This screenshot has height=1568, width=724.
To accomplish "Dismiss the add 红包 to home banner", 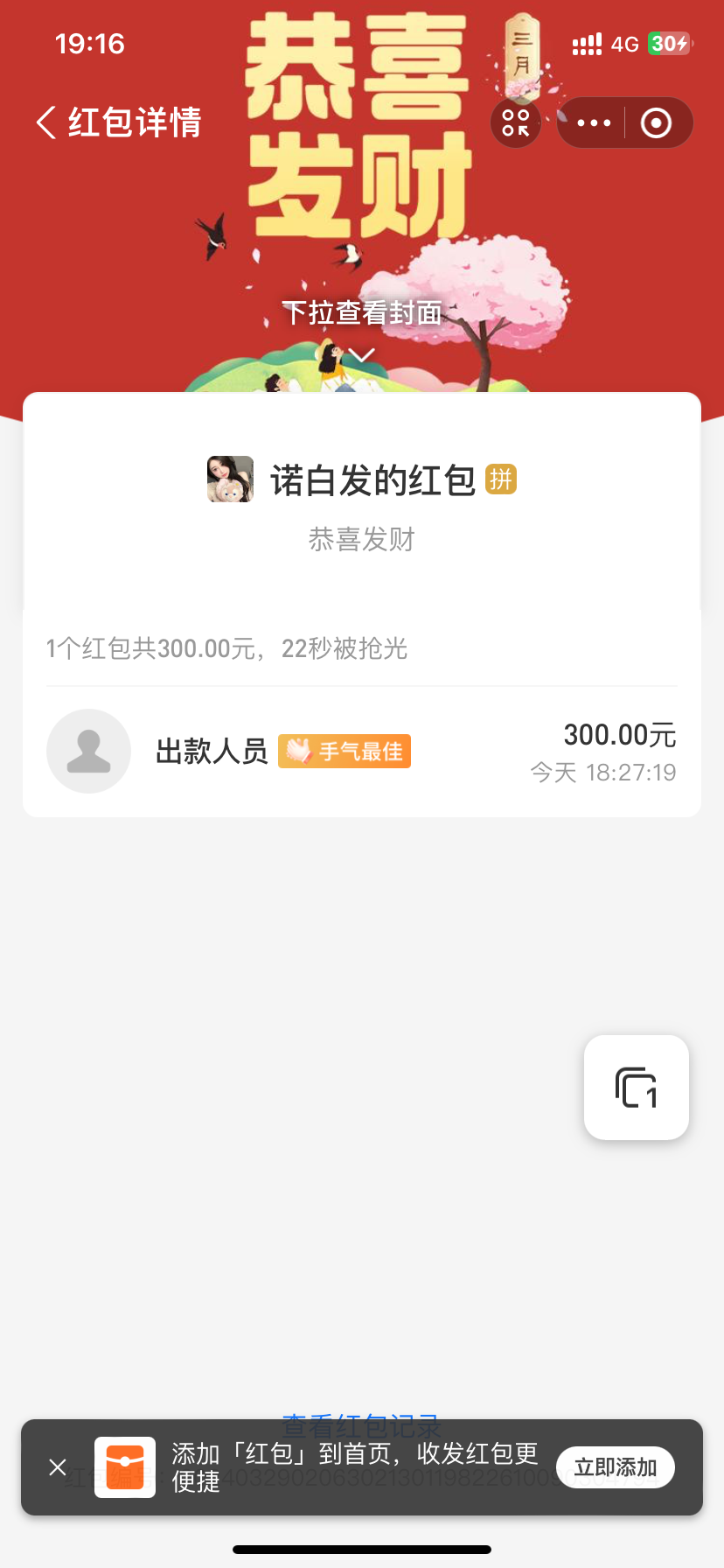I will [58, 1467].
